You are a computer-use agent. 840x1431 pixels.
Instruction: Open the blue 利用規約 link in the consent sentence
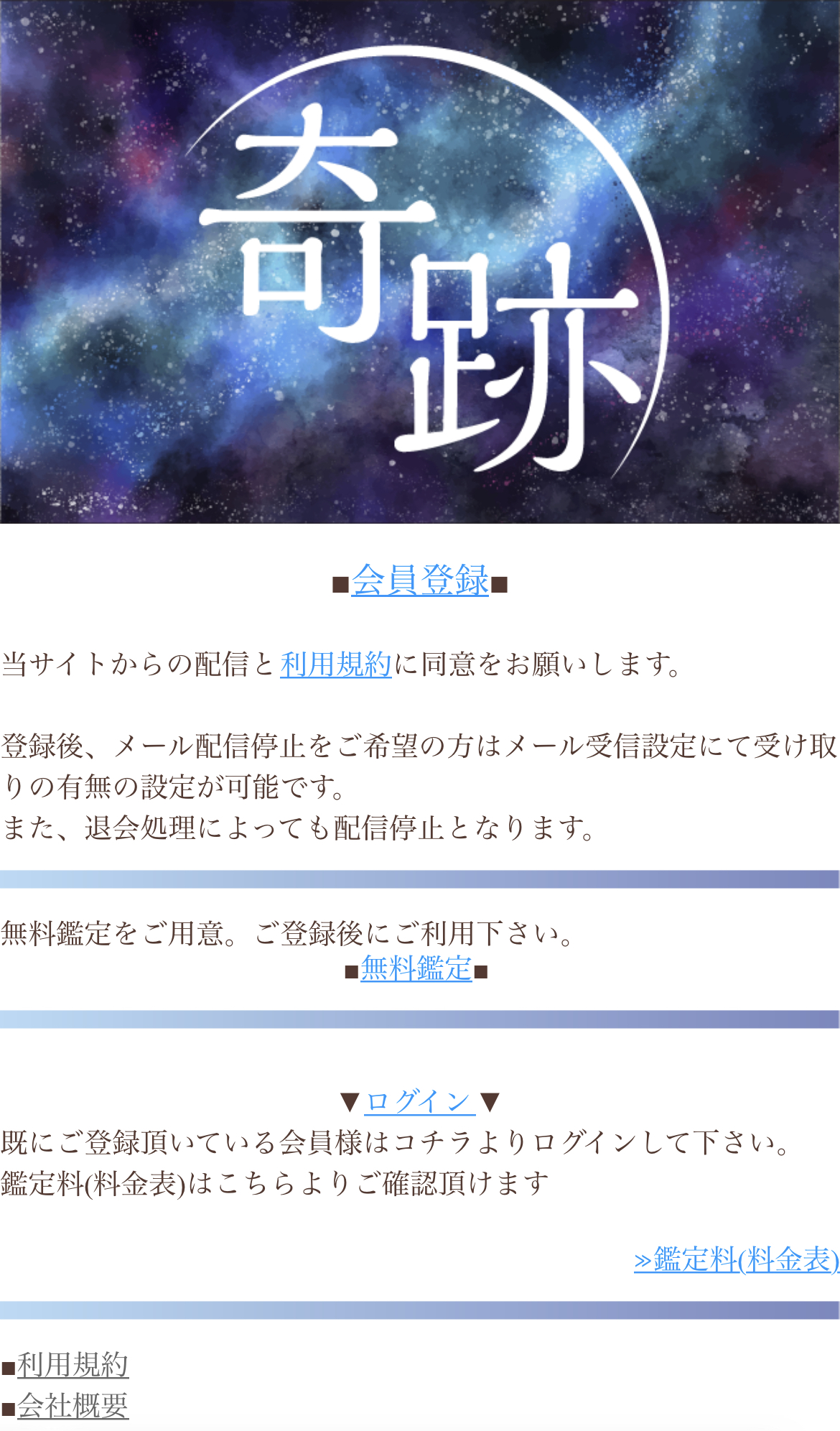point(335,664)
